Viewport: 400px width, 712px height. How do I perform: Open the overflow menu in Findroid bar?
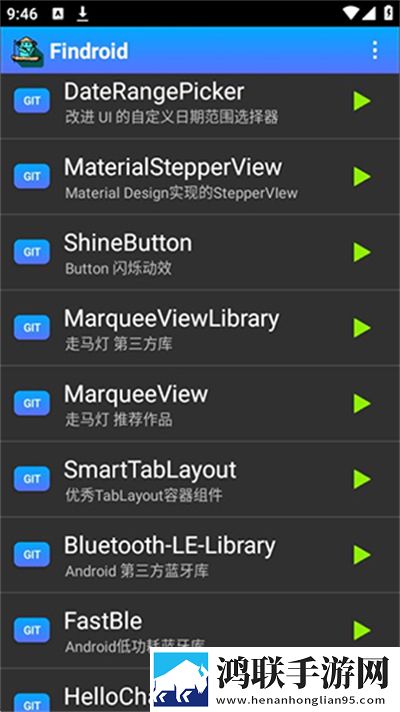375,50
